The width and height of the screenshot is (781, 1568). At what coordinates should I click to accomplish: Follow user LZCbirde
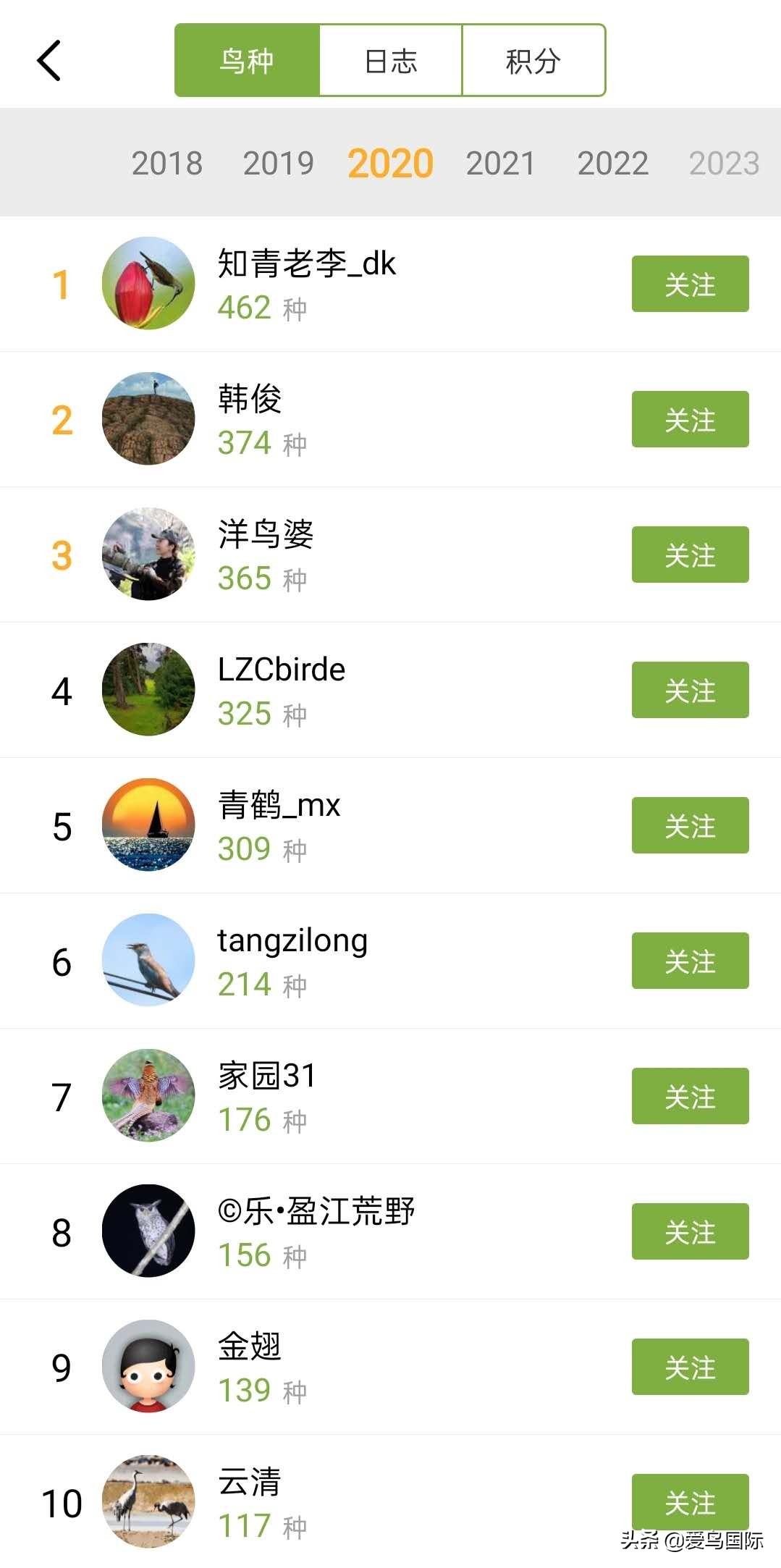(x=690, y=690)
